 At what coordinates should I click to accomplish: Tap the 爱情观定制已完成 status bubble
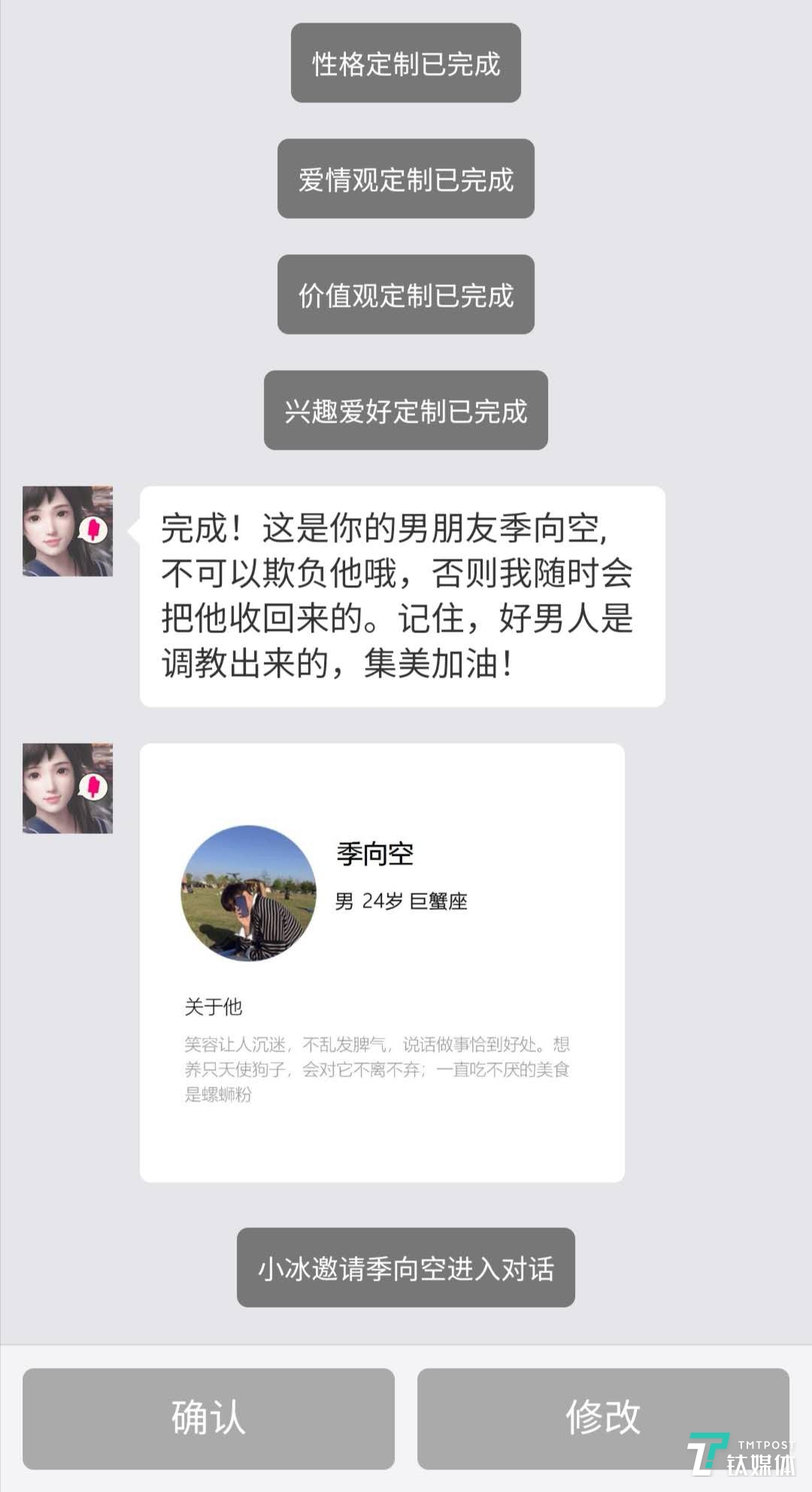[x=406, y=179]
